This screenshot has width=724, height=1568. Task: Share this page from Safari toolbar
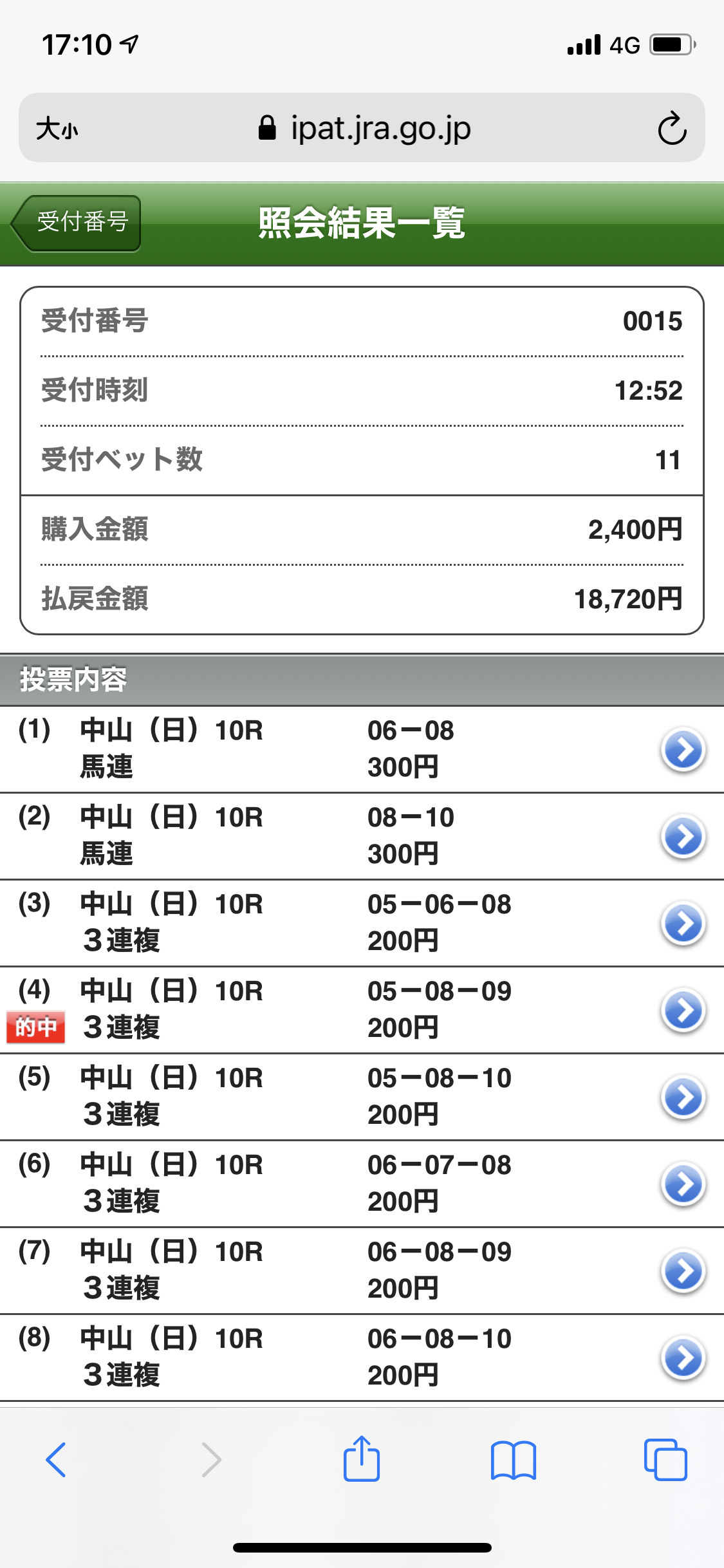tap(362, 1459)
